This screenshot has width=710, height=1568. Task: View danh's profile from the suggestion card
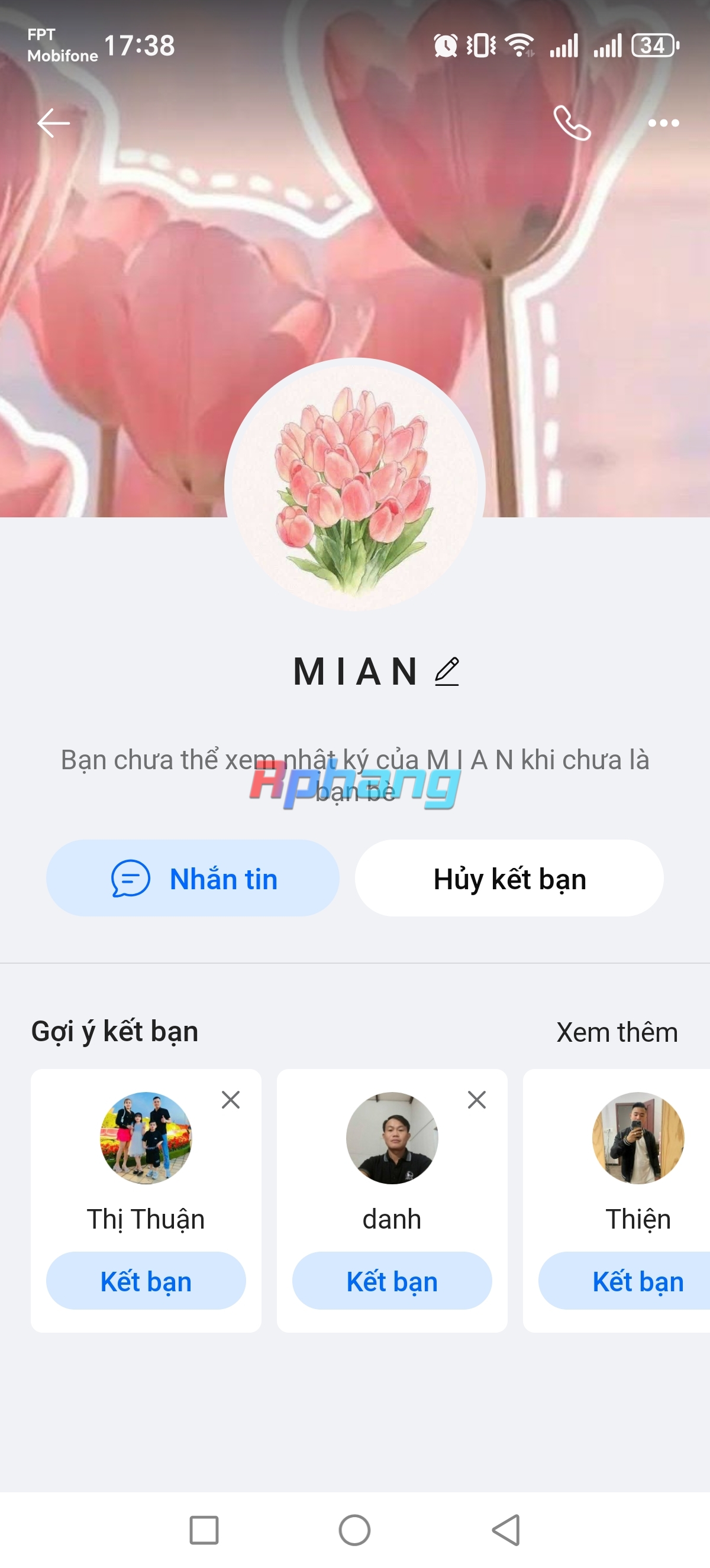[x=392, y=1138]
